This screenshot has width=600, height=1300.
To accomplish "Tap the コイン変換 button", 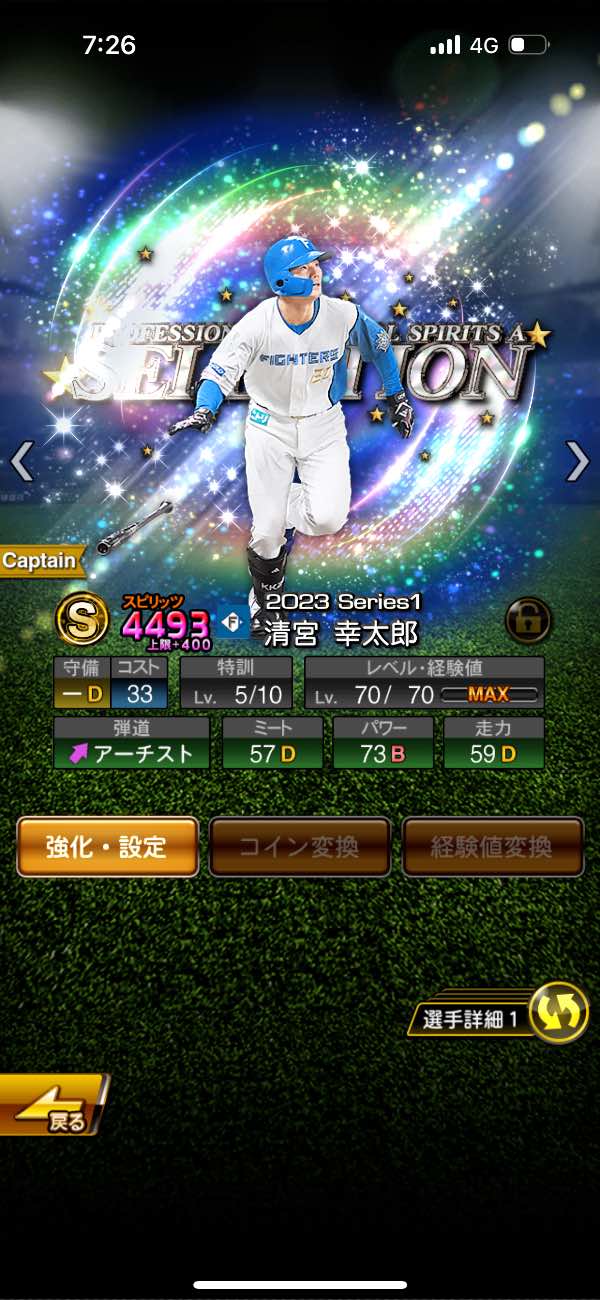I will 299,847.
